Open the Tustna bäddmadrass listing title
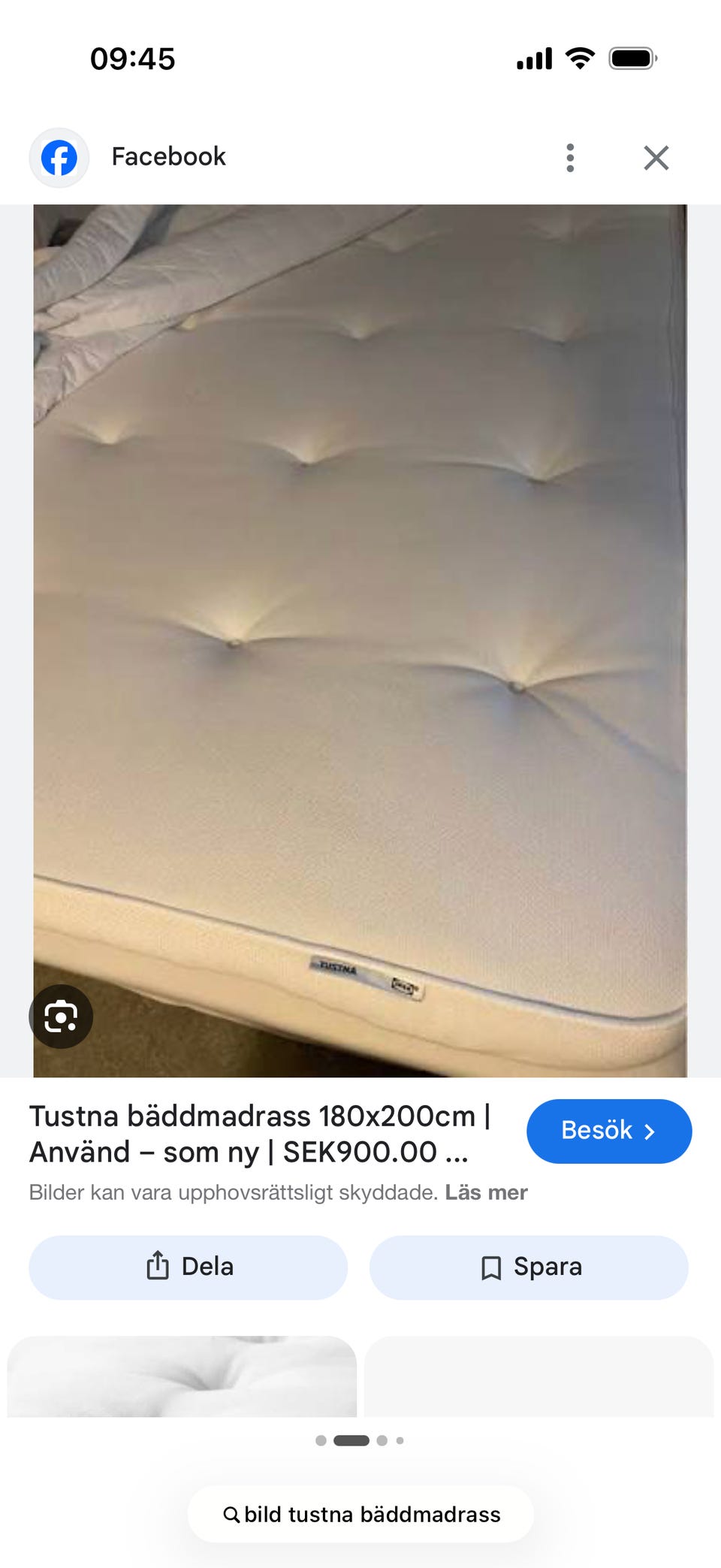This screenshot has height=1568, width=721. [259, 1134]
